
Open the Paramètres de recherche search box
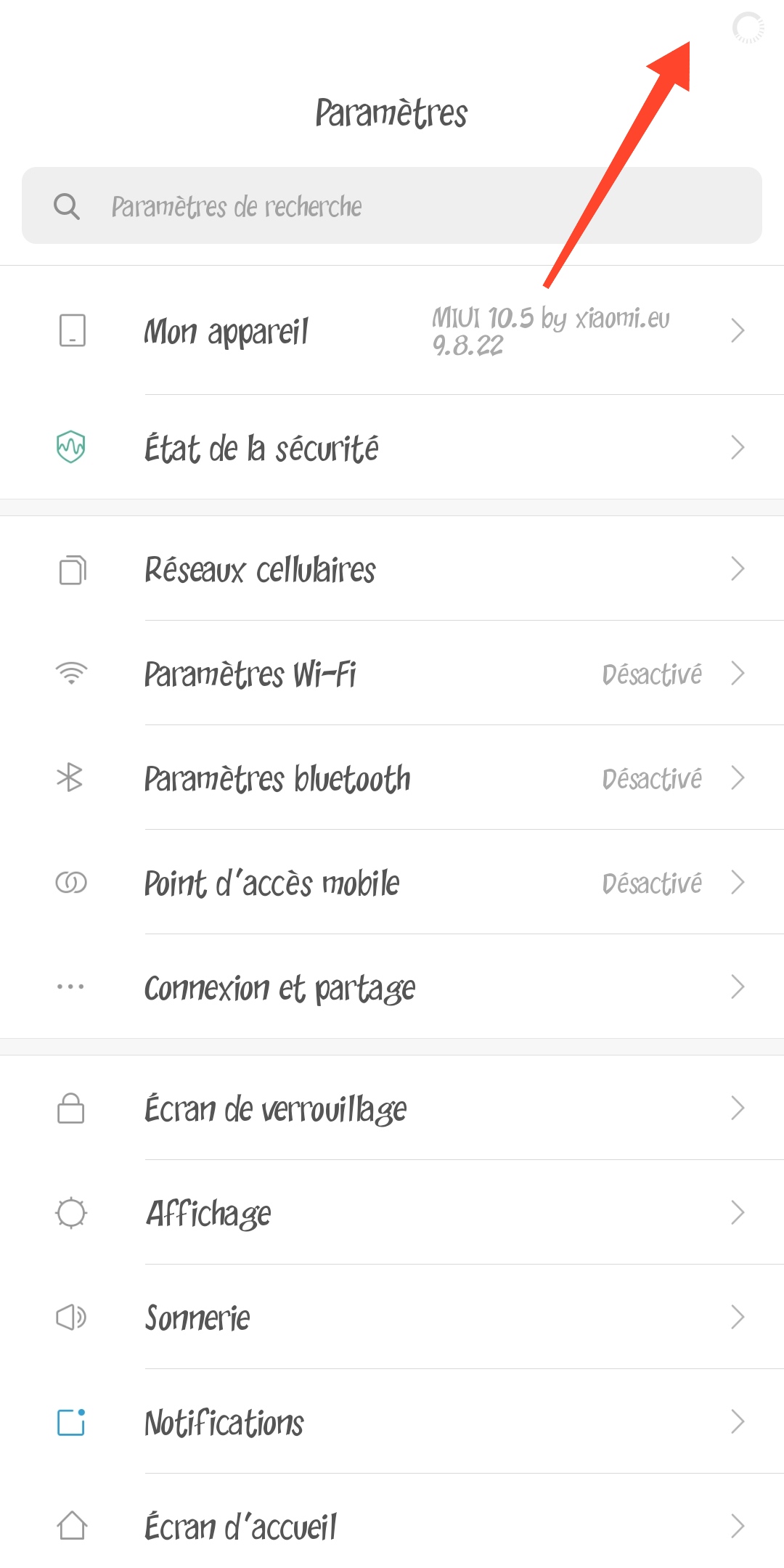[392, 205]
